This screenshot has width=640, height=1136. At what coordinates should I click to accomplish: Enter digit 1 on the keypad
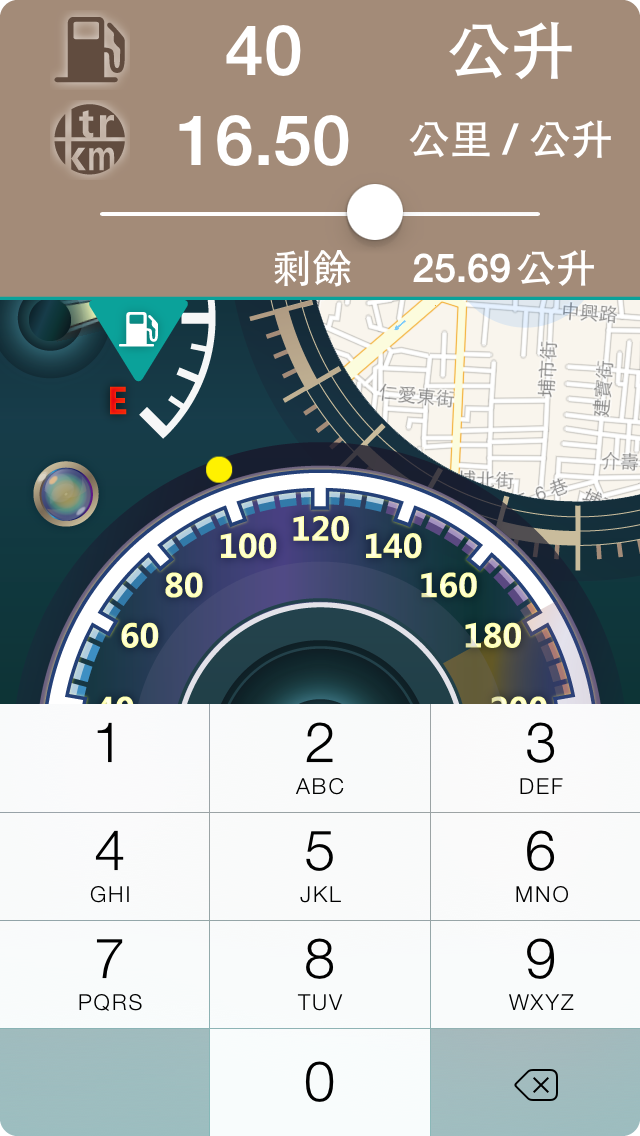click(105, 758)
